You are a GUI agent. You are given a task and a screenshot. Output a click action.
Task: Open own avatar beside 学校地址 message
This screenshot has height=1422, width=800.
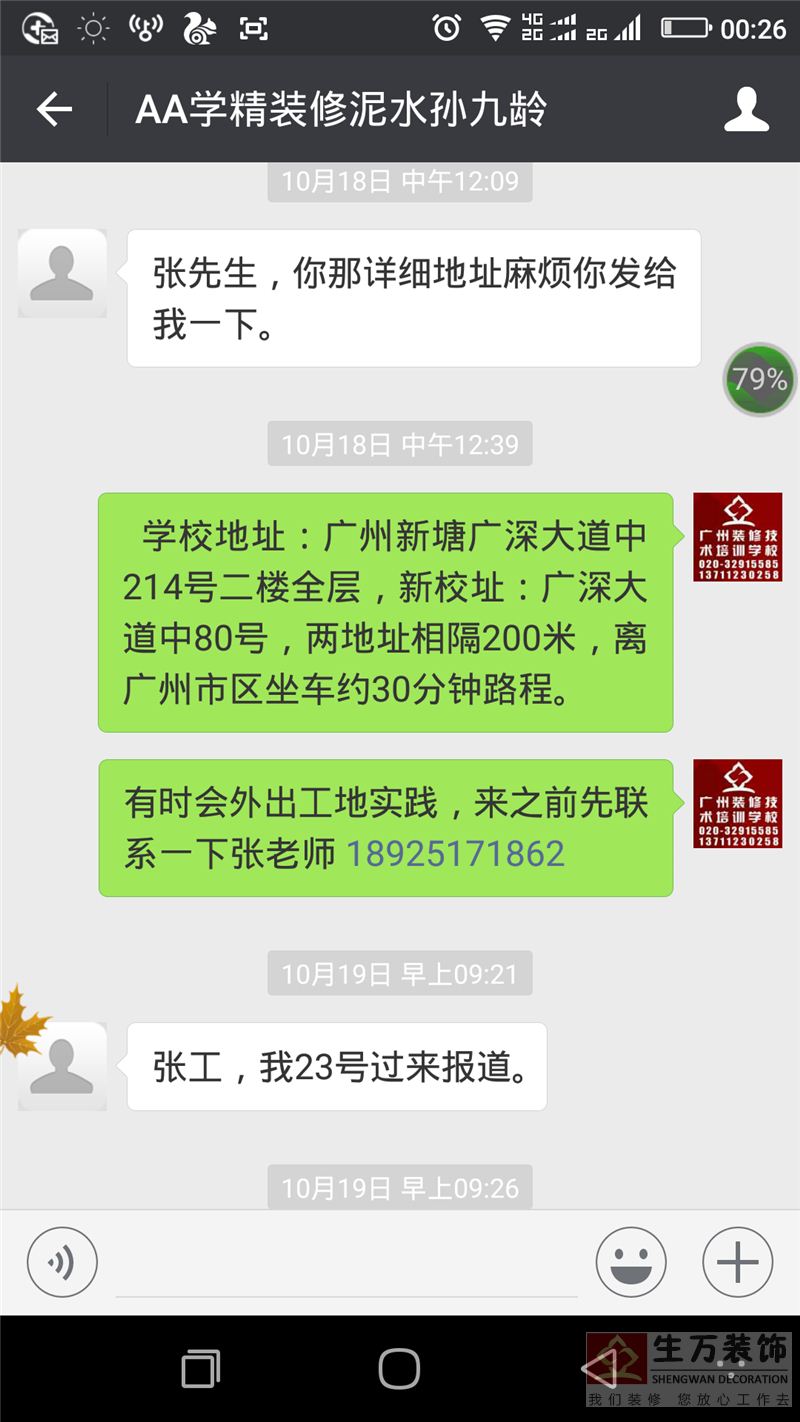(x=738, y=537)
